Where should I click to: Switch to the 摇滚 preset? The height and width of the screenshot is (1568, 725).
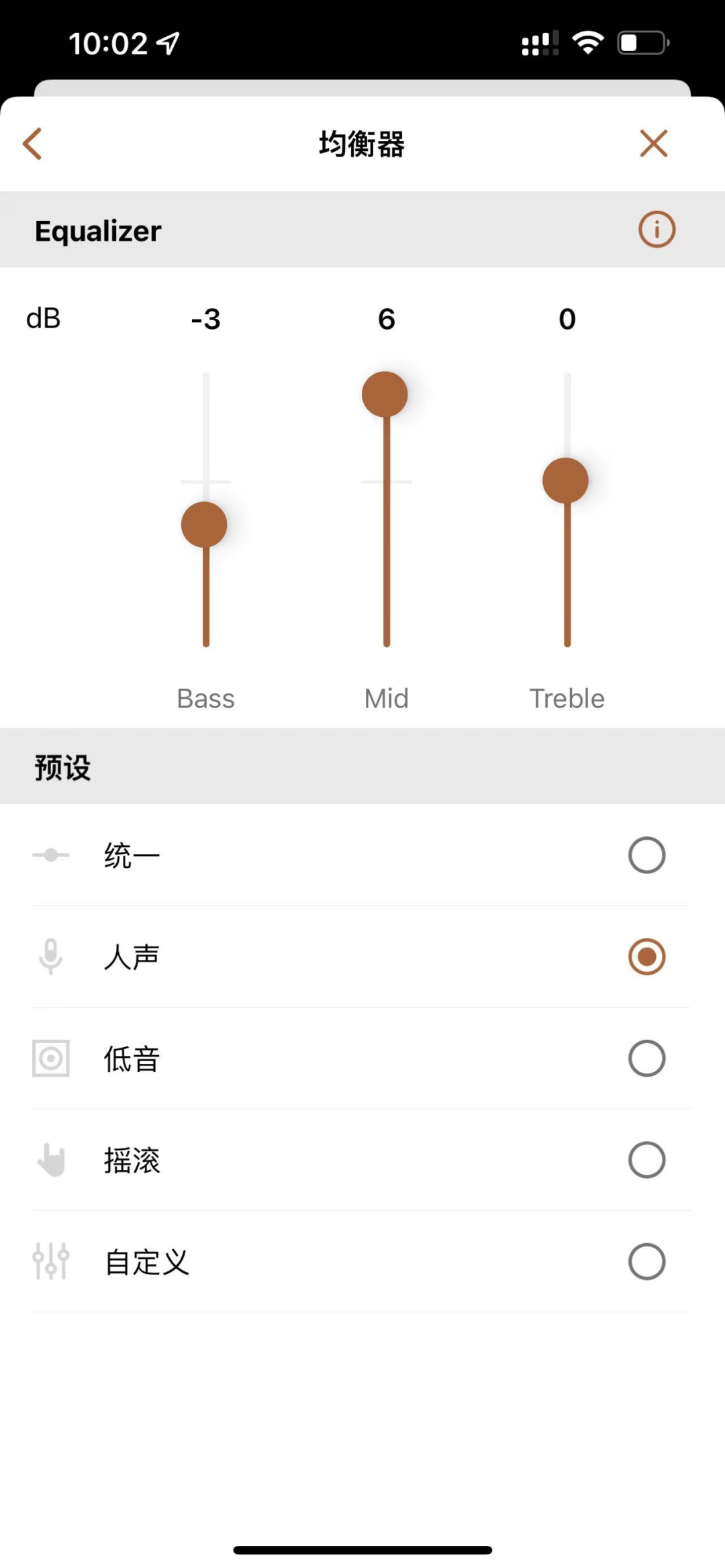[x=646, y=1160]
